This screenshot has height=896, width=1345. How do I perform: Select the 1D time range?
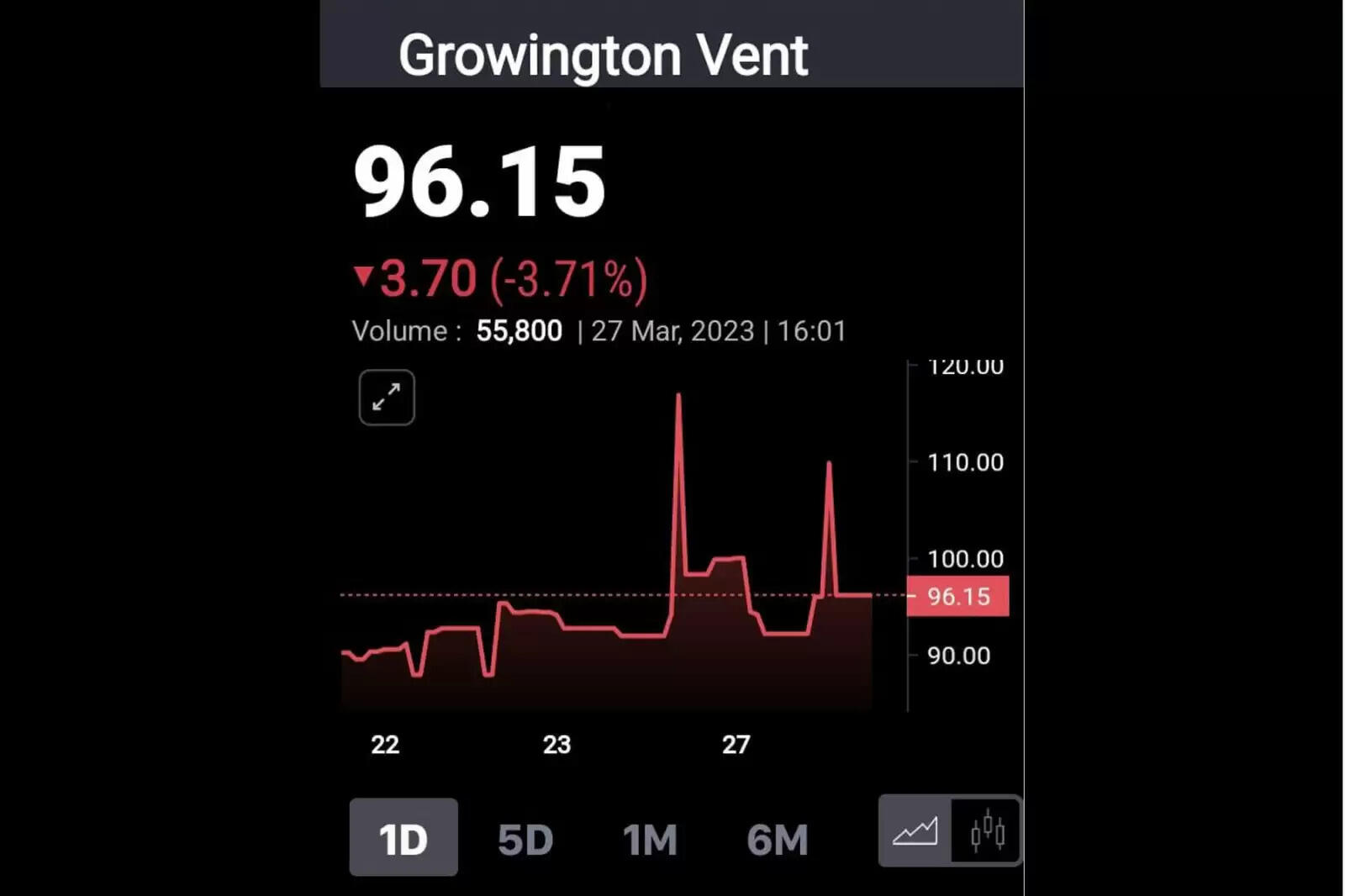tap(403, 838)
